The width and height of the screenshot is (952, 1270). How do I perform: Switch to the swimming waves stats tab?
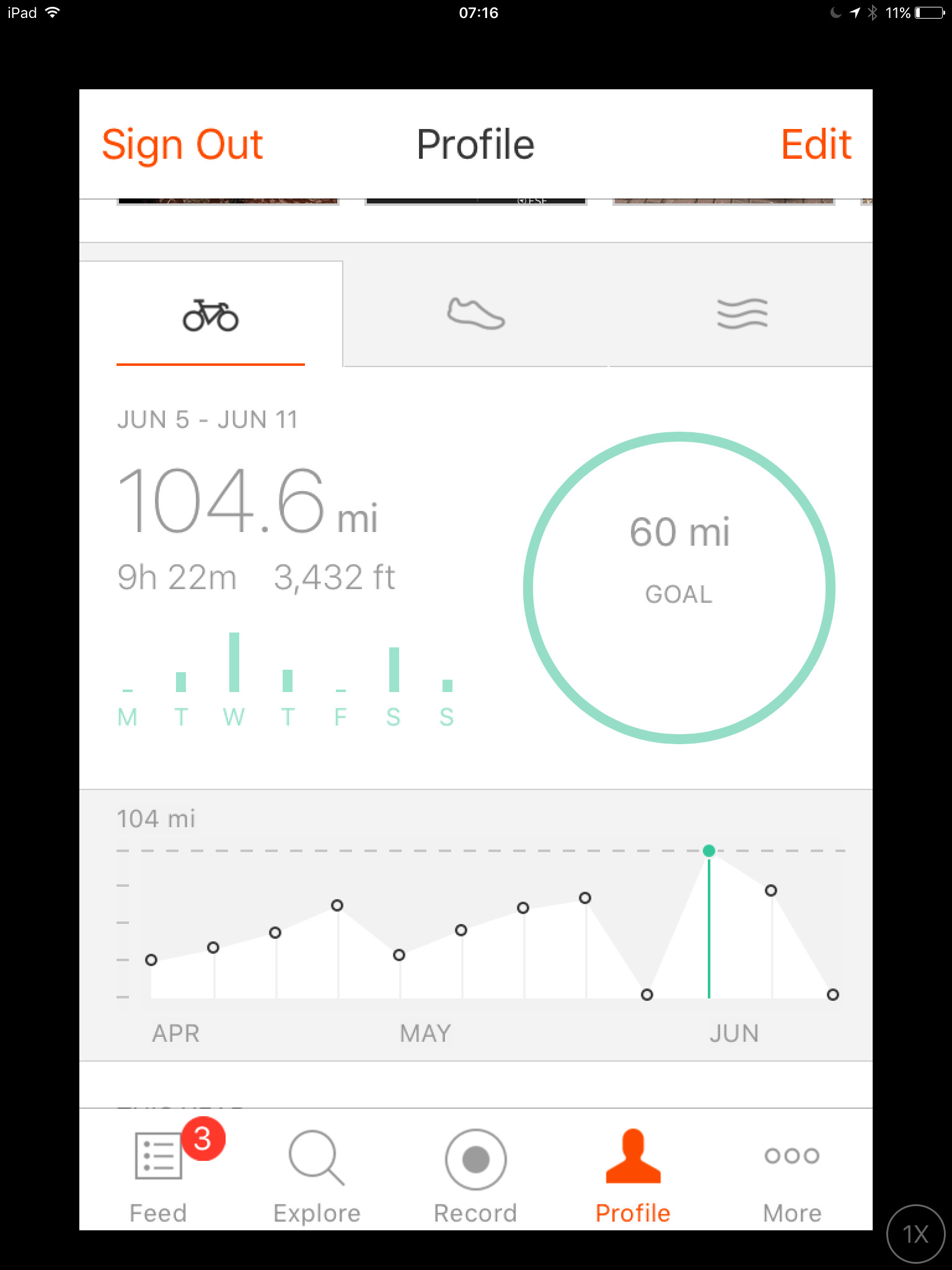click(742, 314)
